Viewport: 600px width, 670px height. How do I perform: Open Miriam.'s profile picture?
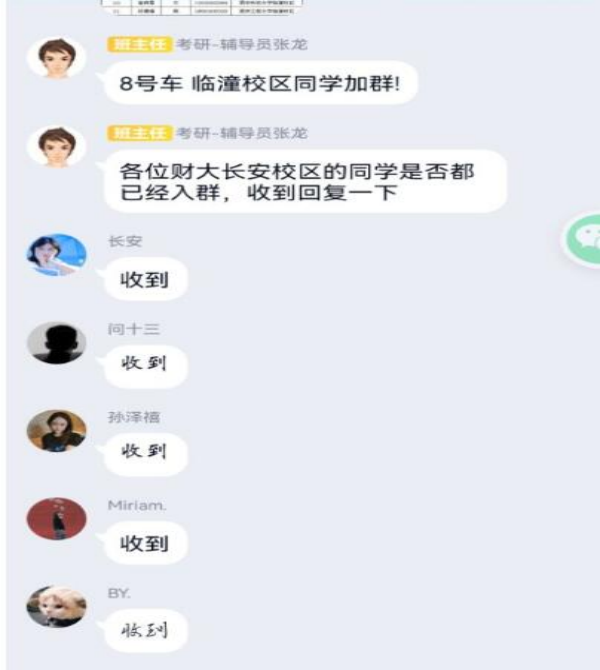[56, 519]
